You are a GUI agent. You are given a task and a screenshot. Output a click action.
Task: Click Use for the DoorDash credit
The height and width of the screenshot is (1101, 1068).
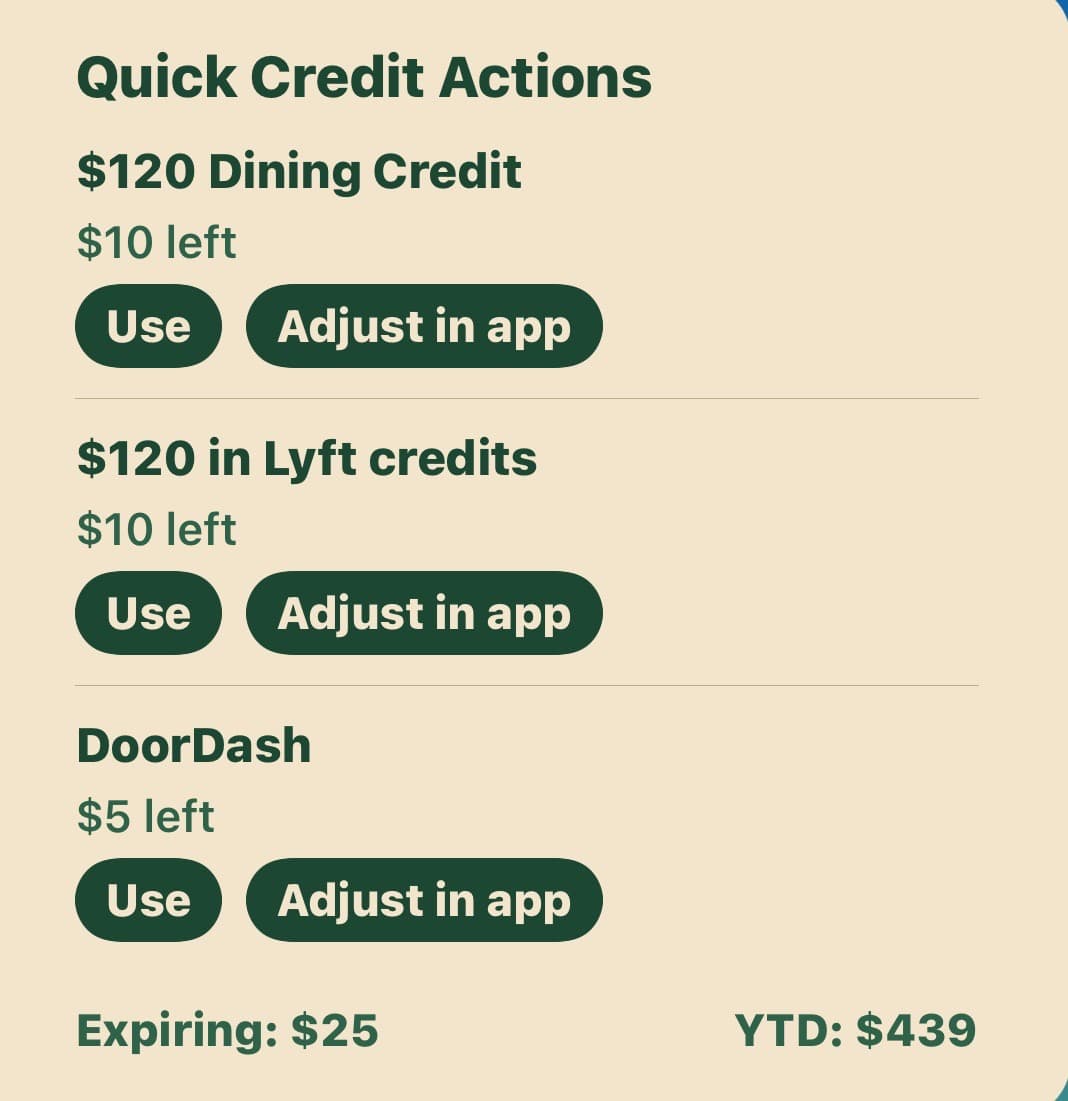pyautogui.click(x=148, y=900)
